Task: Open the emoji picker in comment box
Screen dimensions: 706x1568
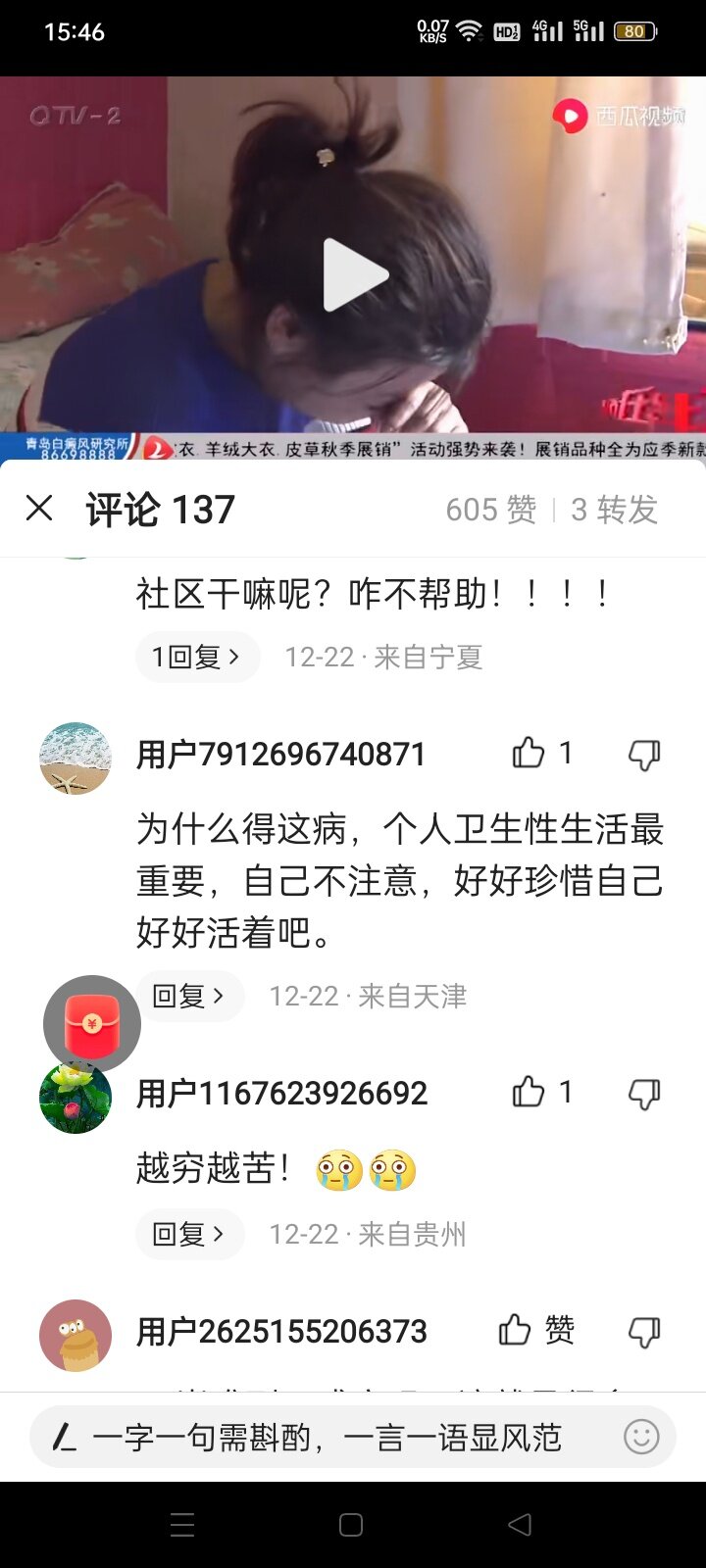Action: click(x=641, y=1438)
